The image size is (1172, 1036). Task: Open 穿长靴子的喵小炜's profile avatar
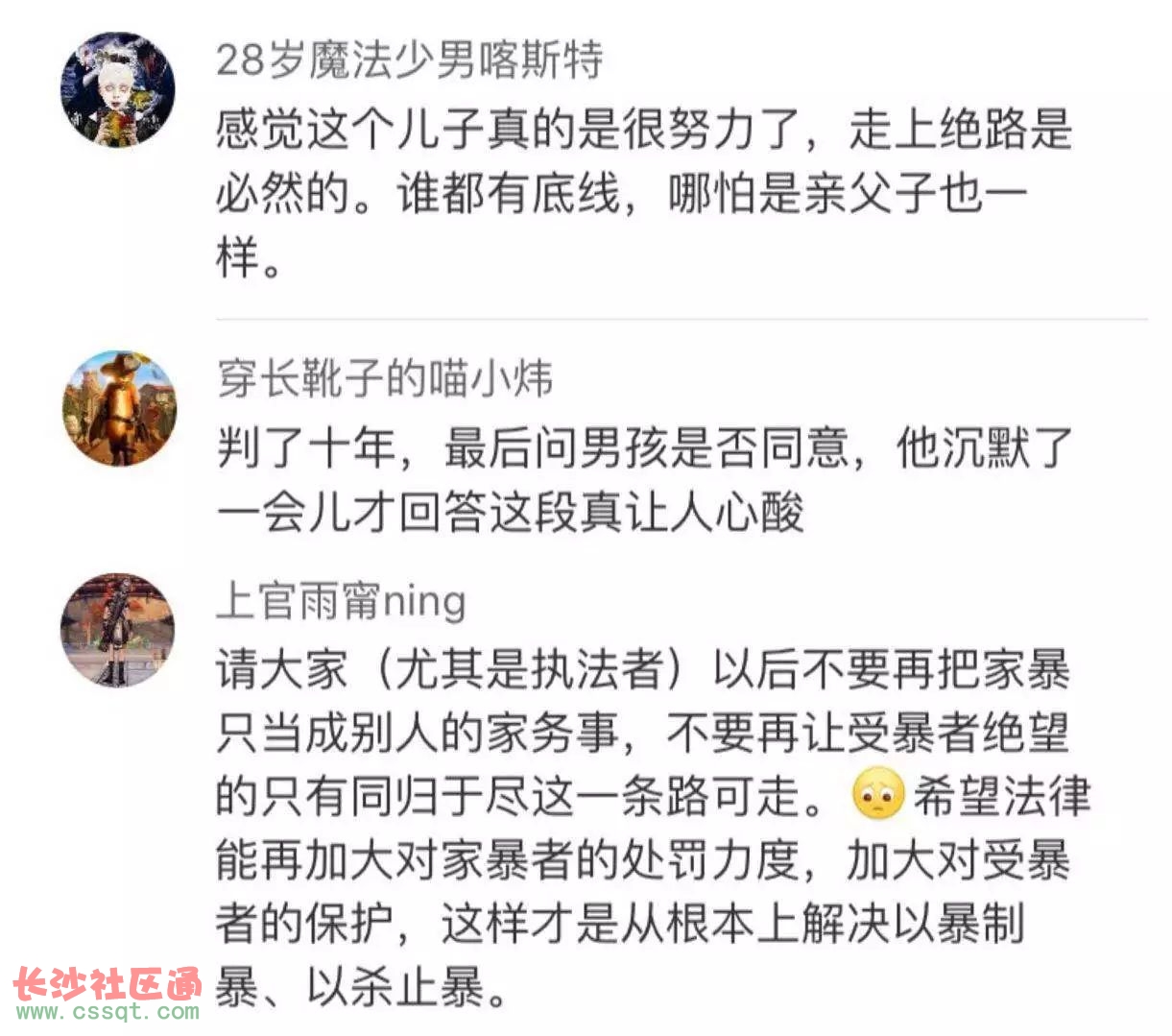(x=120, y=408)
